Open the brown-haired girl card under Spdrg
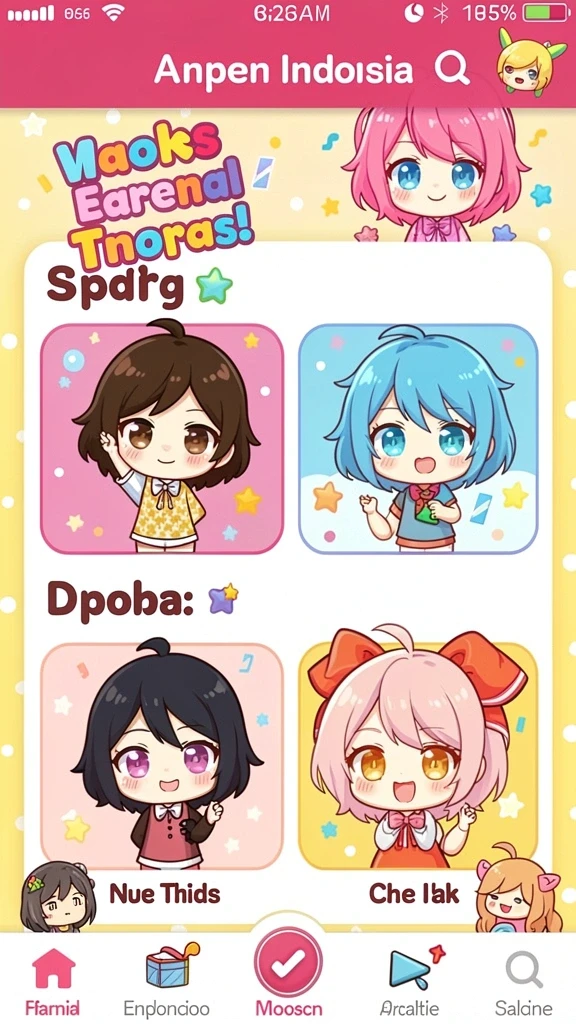The width and height of the screenshot is (576, 1024). click(x=162, y=438)
